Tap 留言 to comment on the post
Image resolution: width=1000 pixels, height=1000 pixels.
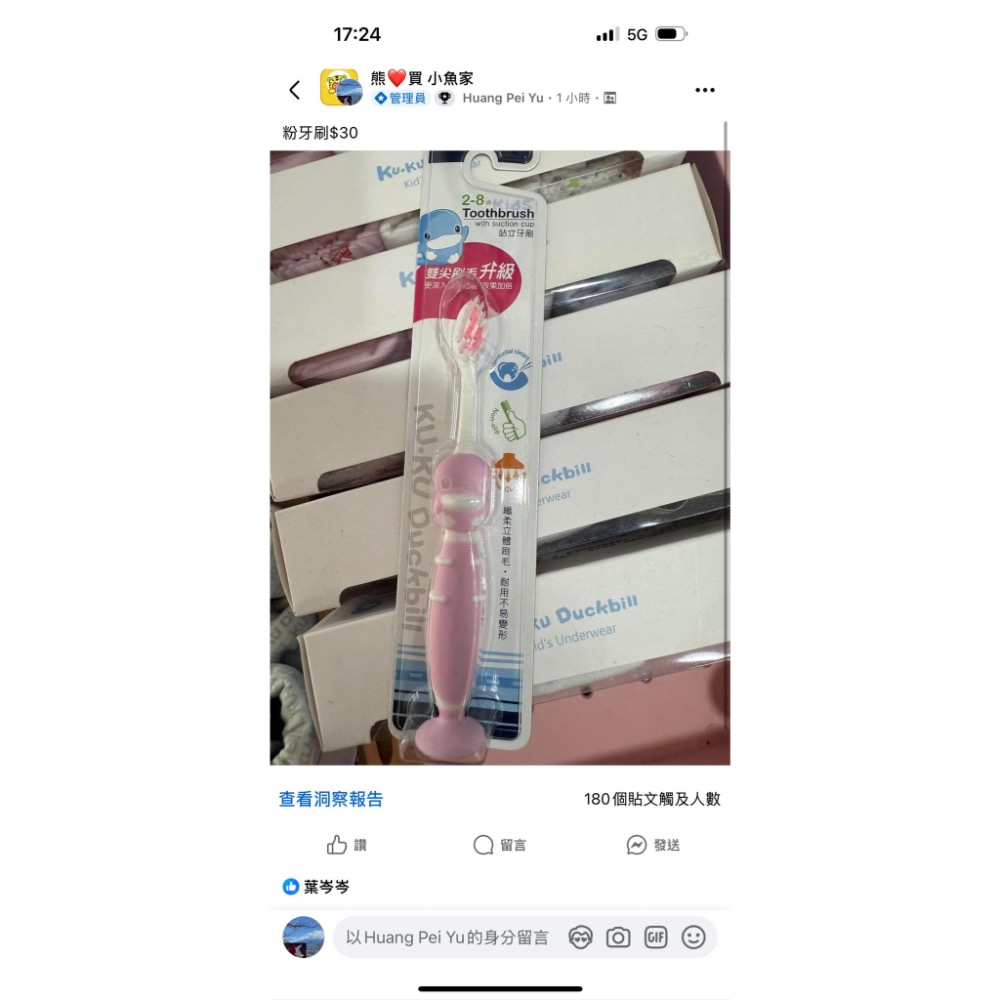pyautogui.click(x=500, y=845)
